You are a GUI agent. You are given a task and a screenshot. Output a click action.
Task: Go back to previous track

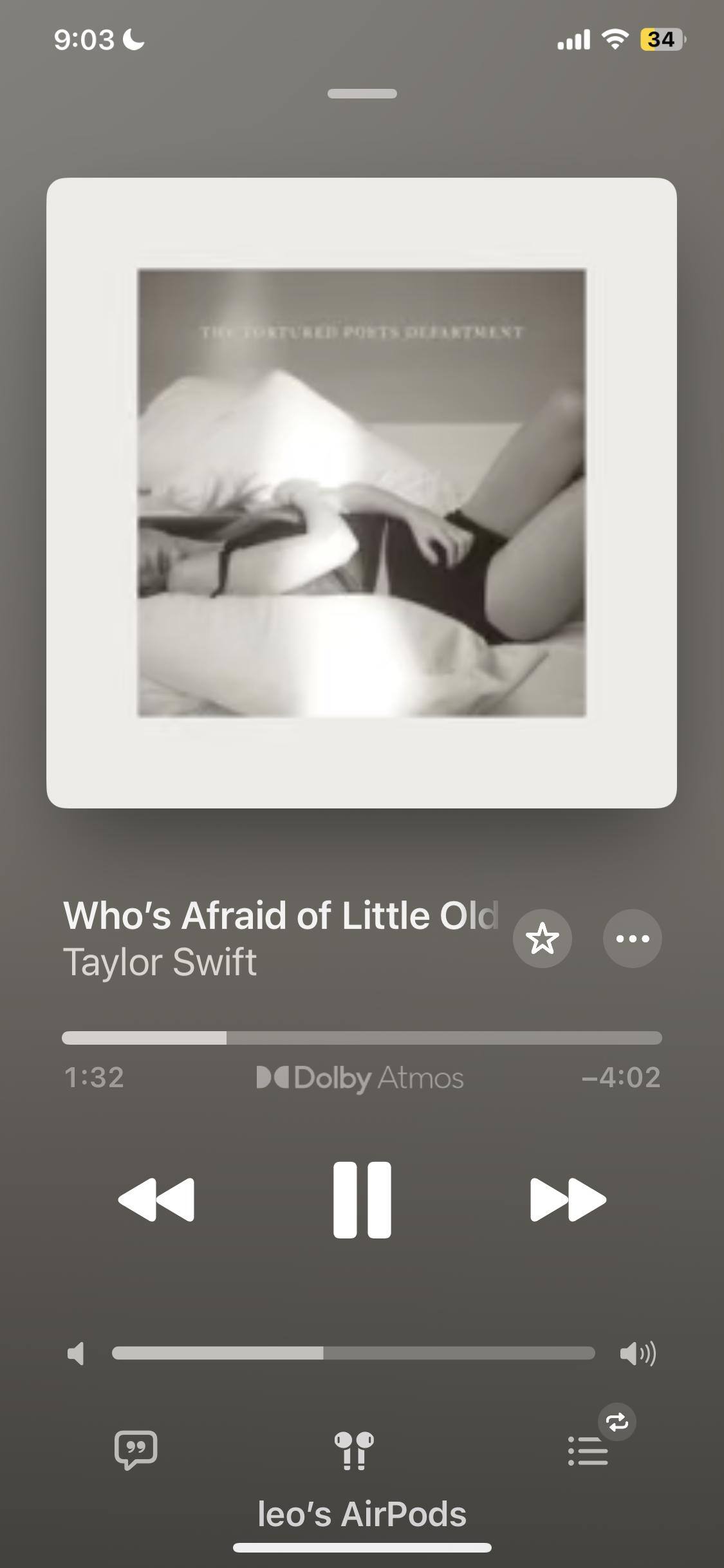[156, 1200]
